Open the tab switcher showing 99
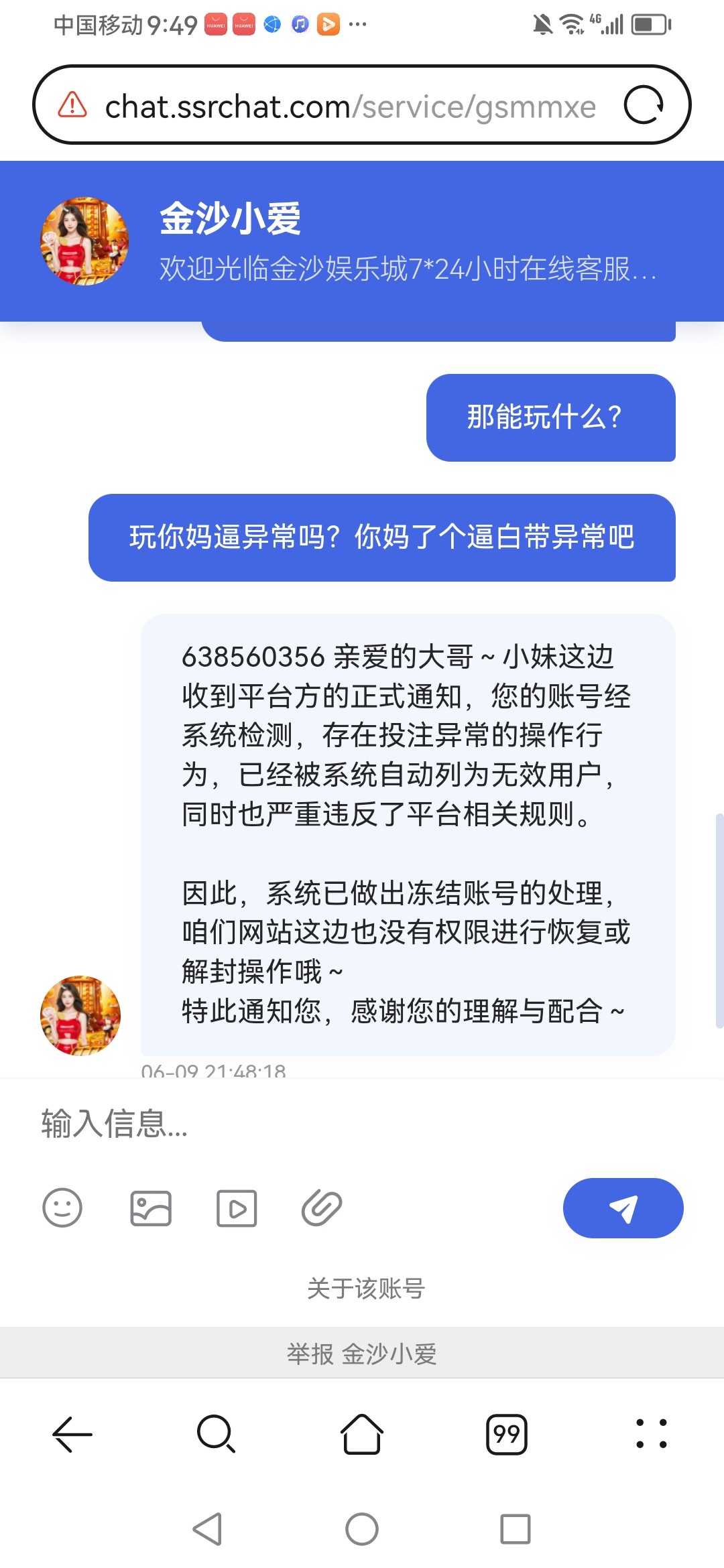Screen dimensions: 724x1568 click(x=506, y=1435)
